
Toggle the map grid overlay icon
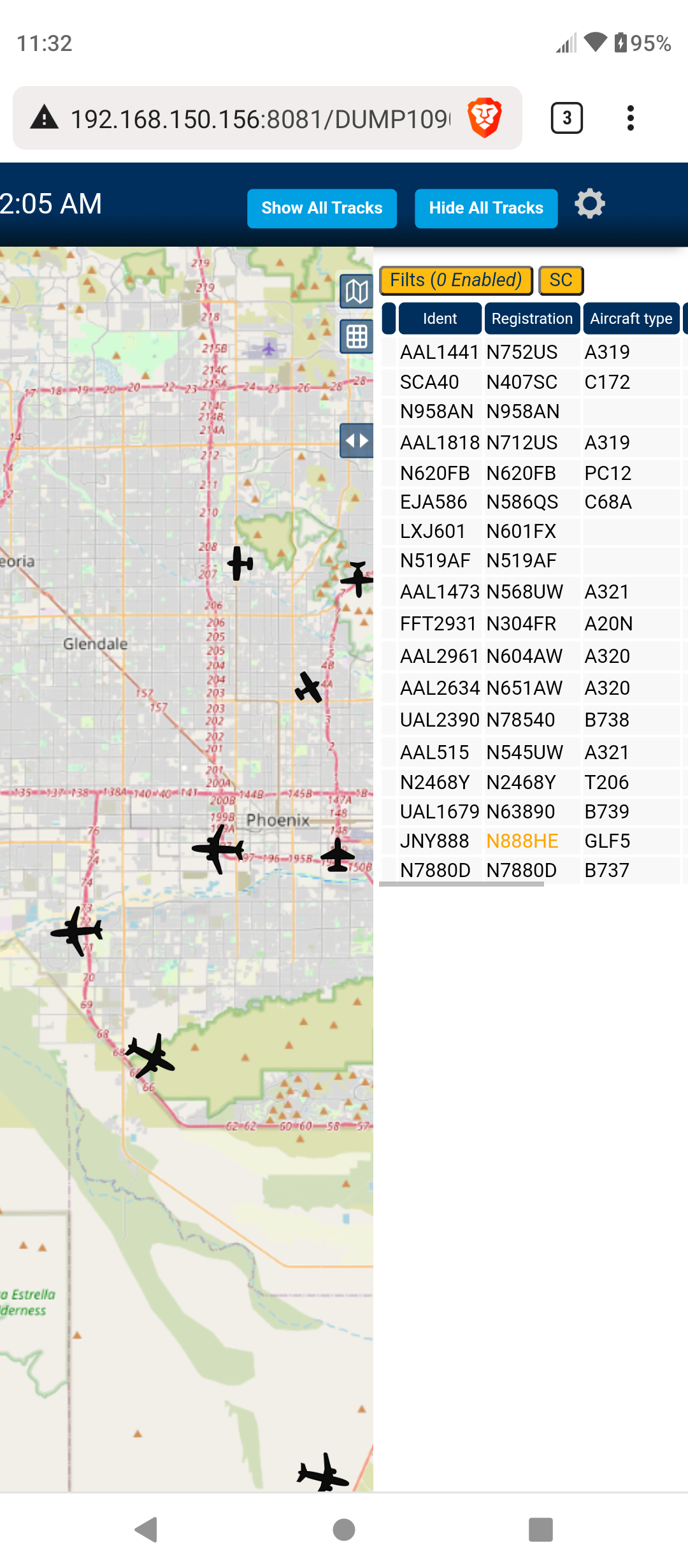(x=356, y=337)
